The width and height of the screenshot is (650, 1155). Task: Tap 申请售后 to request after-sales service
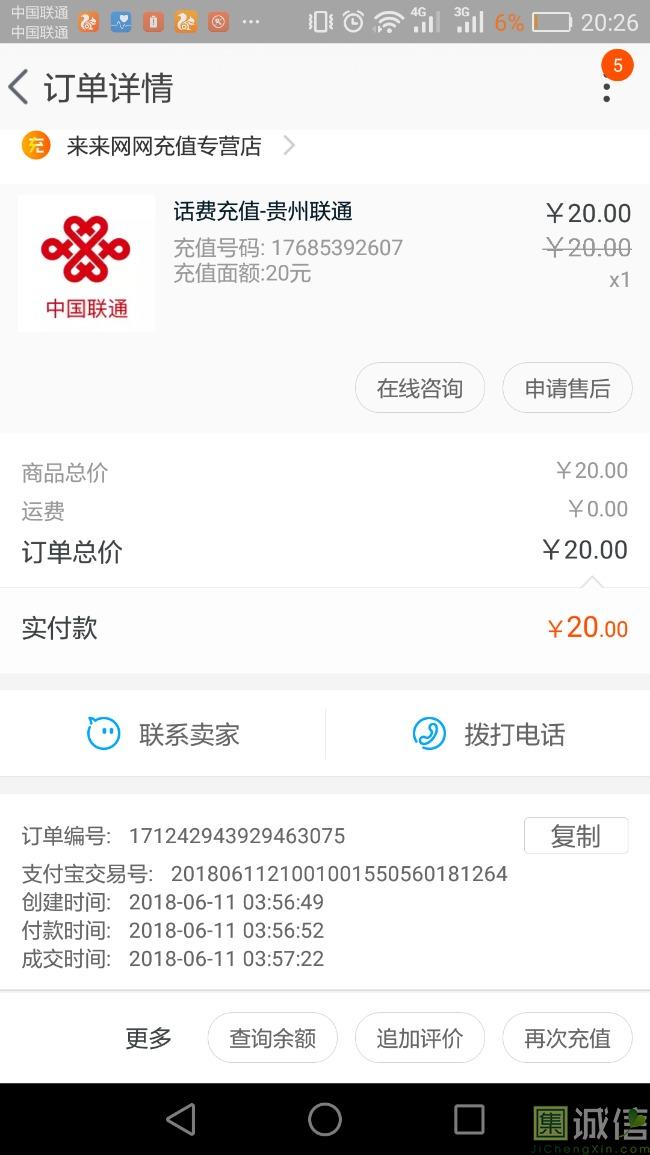coord(567,388)
